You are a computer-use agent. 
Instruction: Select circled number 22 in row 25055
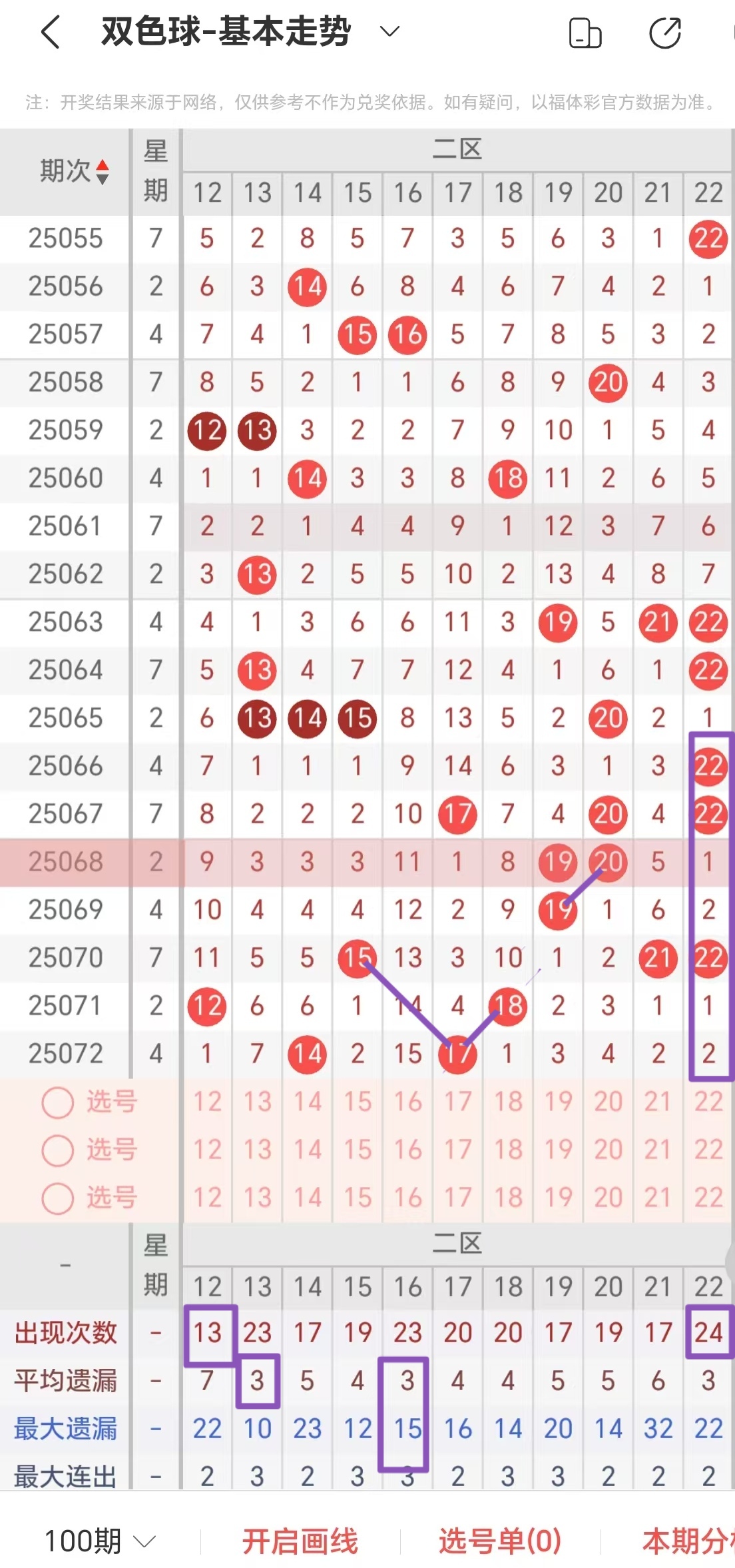(708, 239)
